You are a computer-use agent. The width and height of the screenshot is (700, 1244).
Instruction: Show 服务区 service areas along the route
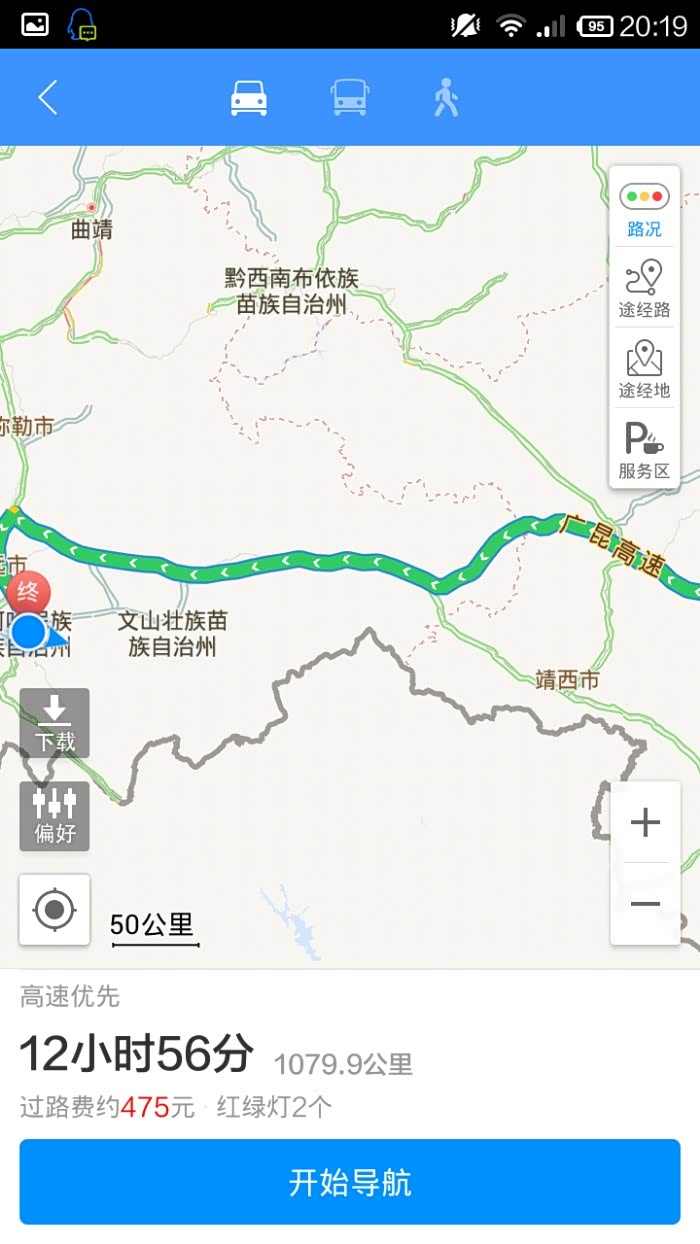click(644, 449)
